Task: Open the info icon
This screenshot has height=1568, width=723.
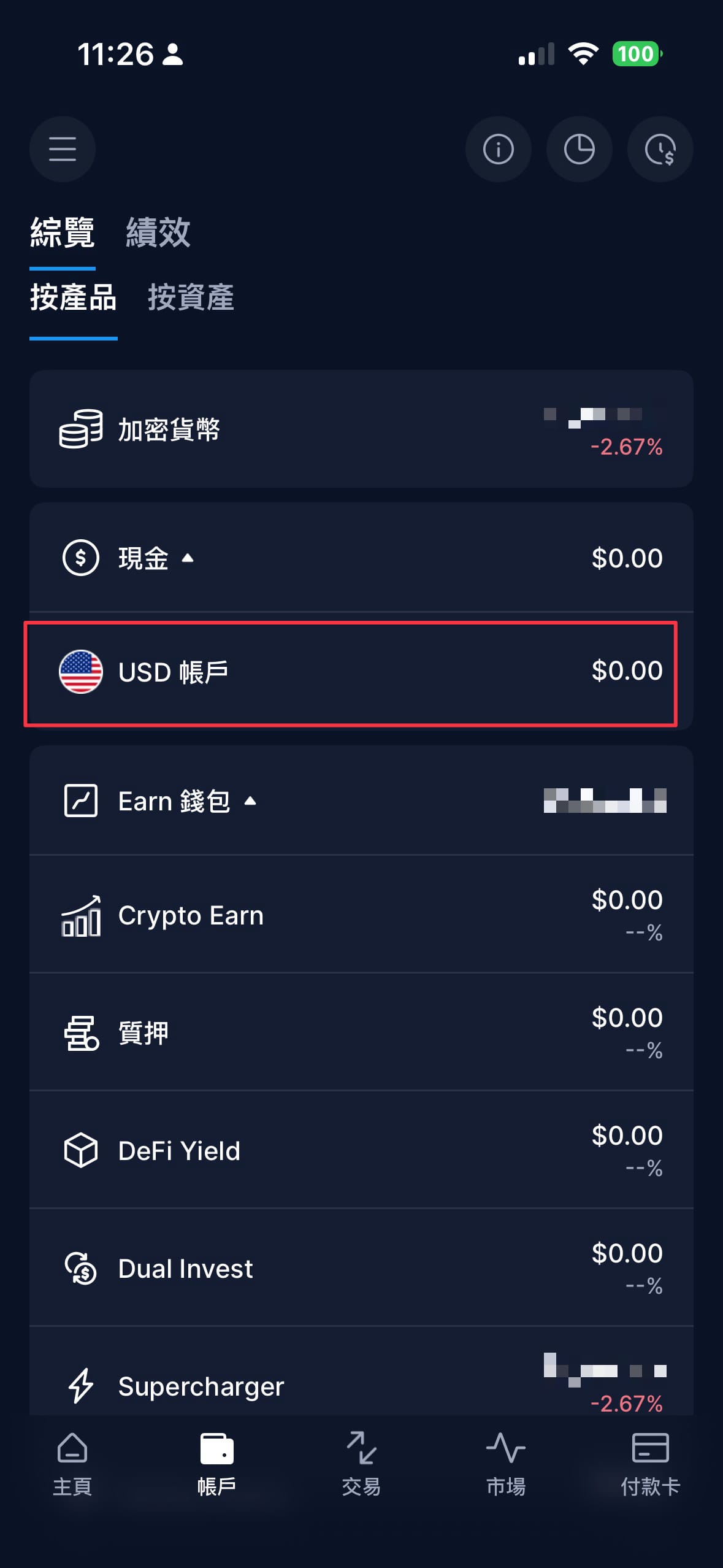Action: click(x=498, y=149)
